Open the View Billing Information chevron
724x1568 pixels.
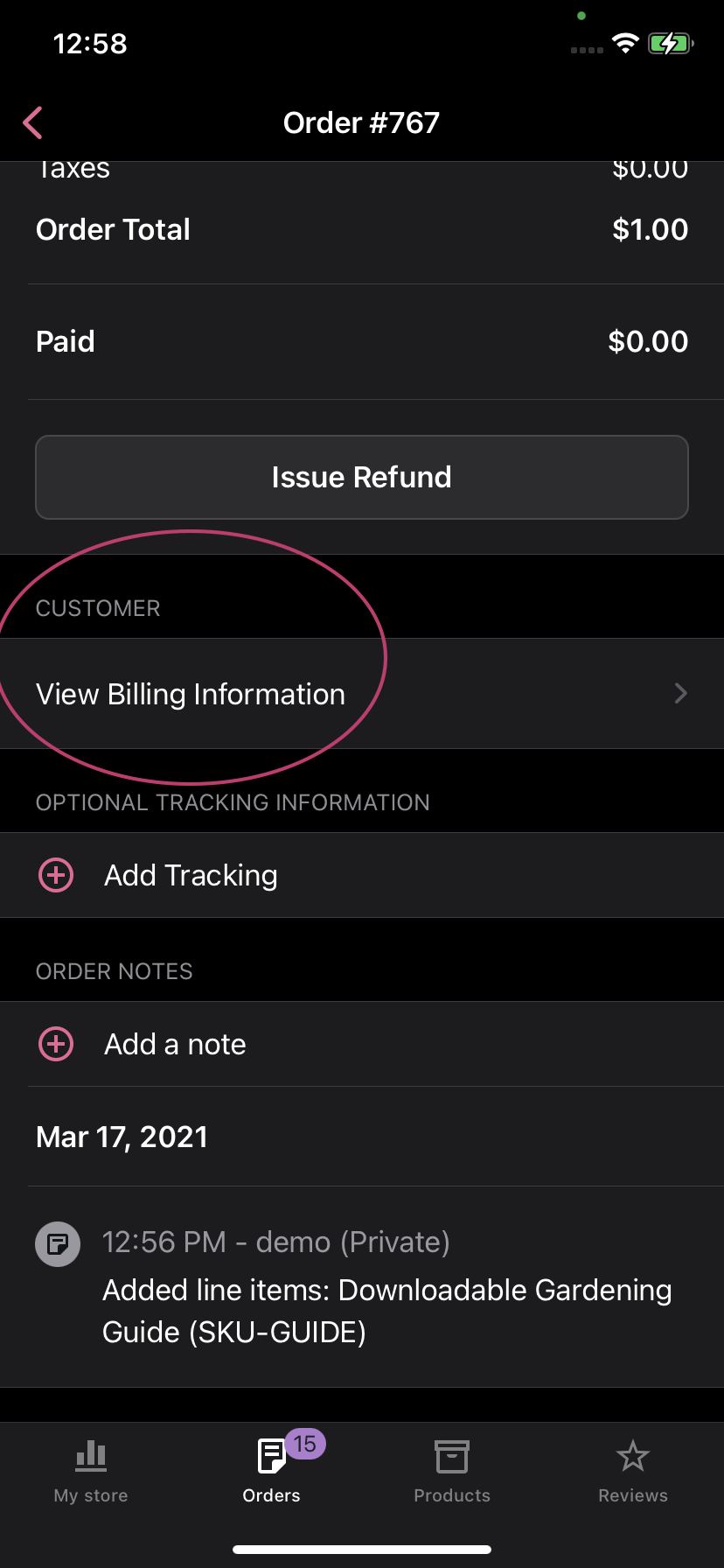(x=680, y=693)
